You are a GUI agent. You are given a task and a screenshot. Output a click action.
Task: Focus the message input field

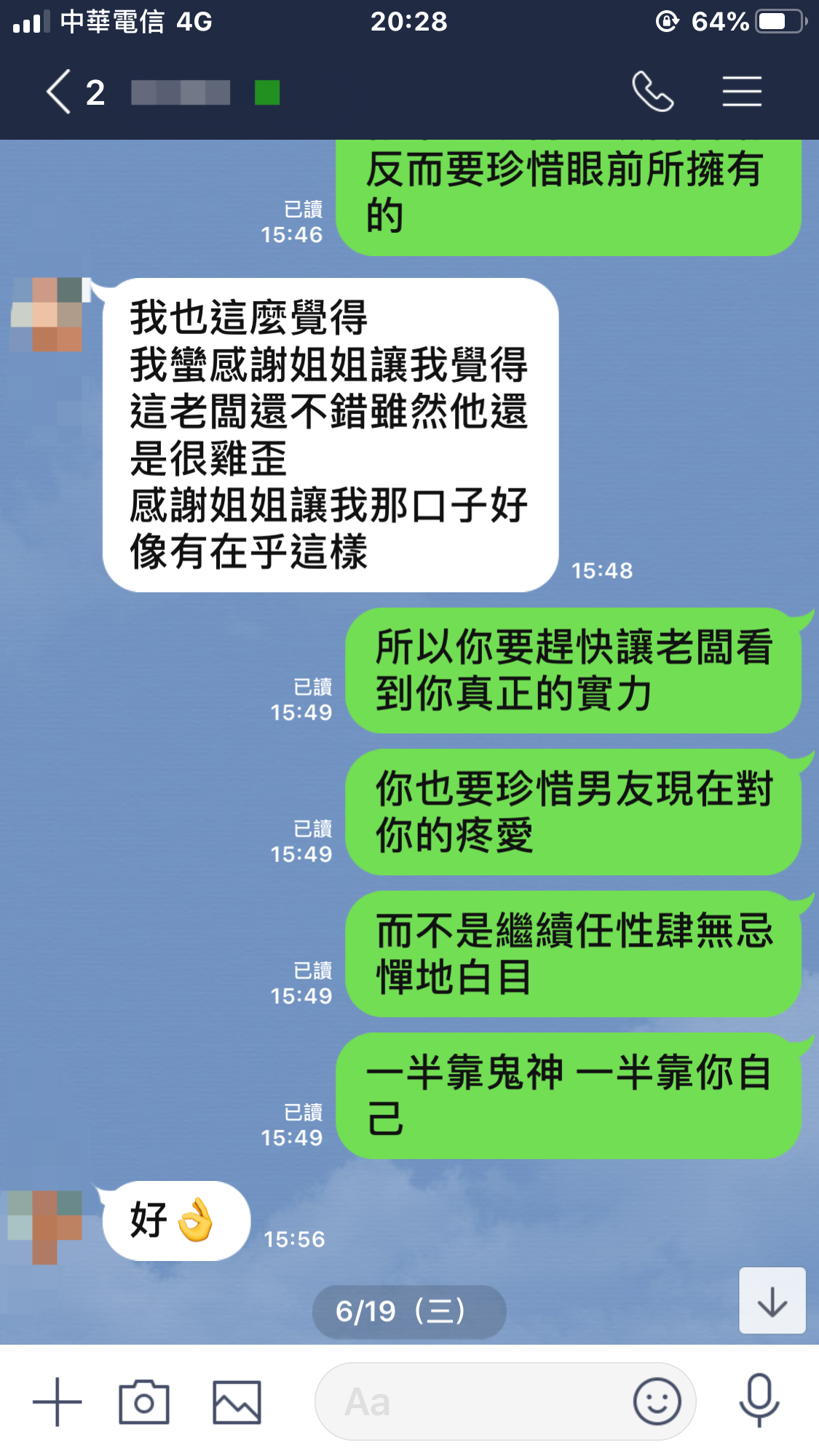click(473, 1401)
